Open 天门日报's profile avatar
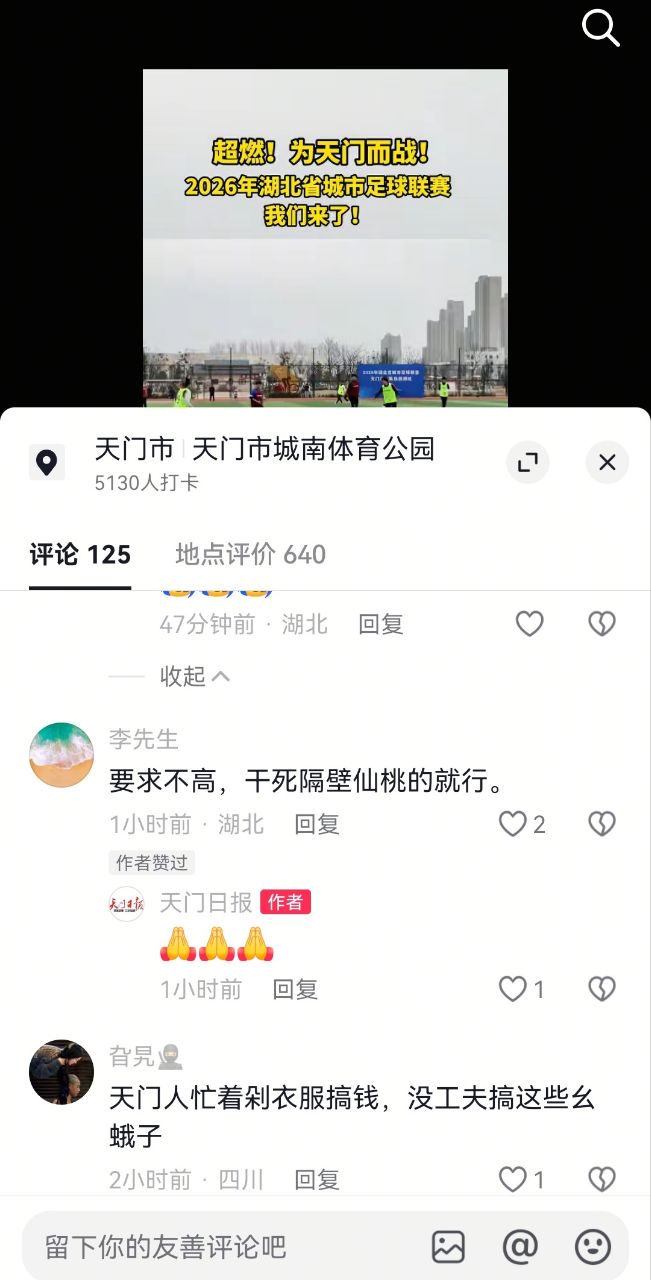651x1280 pixels. [x=127, y=903]
